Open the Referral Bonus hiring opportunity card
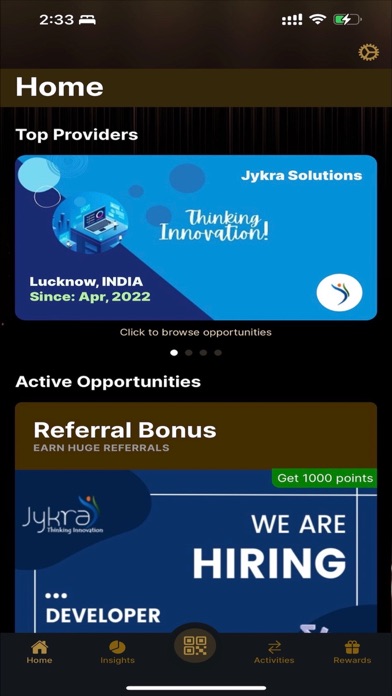This screenshot has width=392, height=696. 196,518
